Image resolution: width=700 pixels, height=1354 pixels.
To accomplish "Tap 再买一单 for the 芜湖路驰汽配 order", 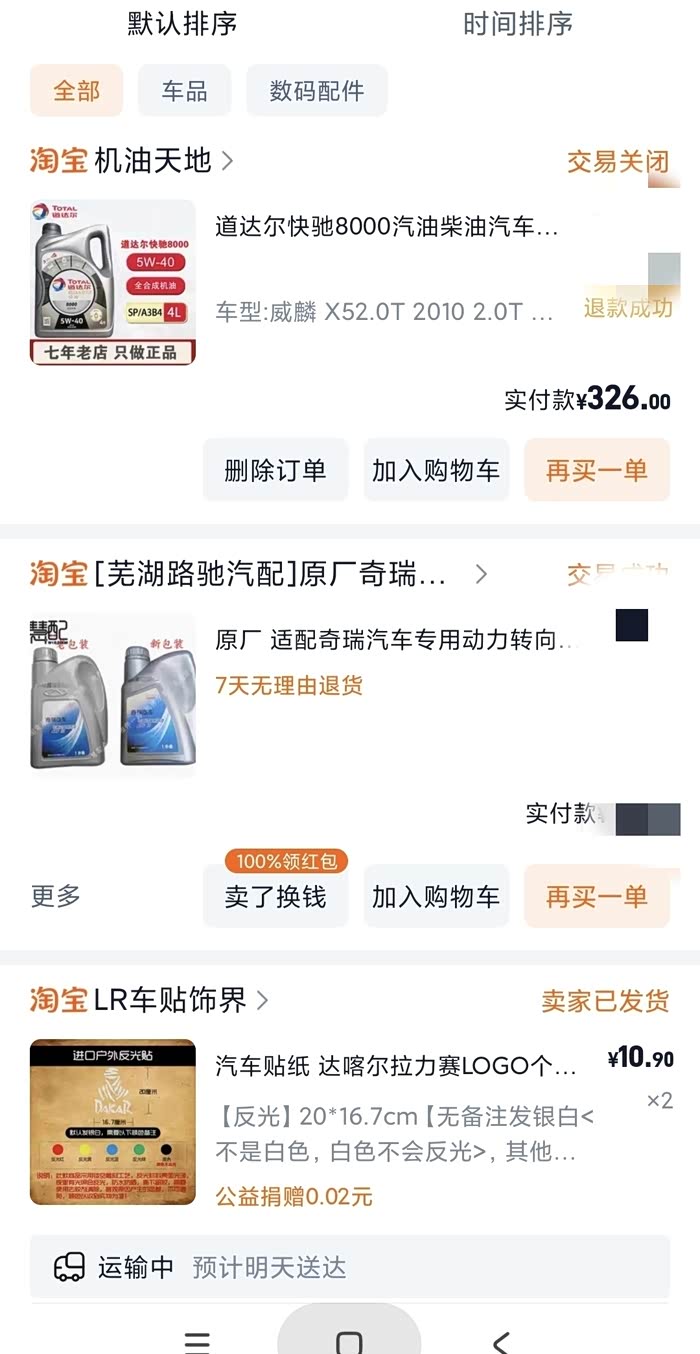I will [x=597, y=896].
